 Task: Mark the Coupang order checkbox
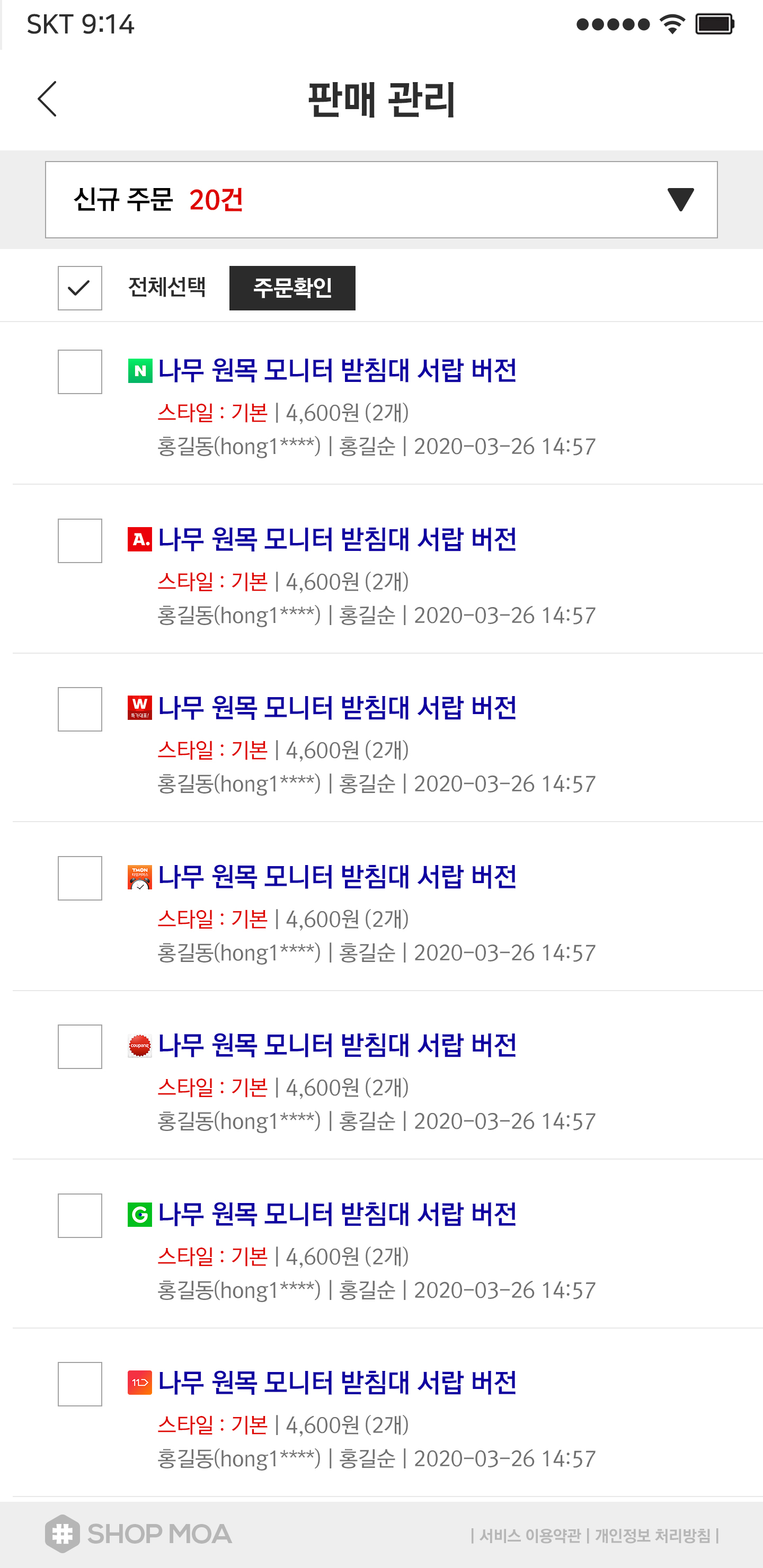pyautogui.click(x=80, y=1046)
